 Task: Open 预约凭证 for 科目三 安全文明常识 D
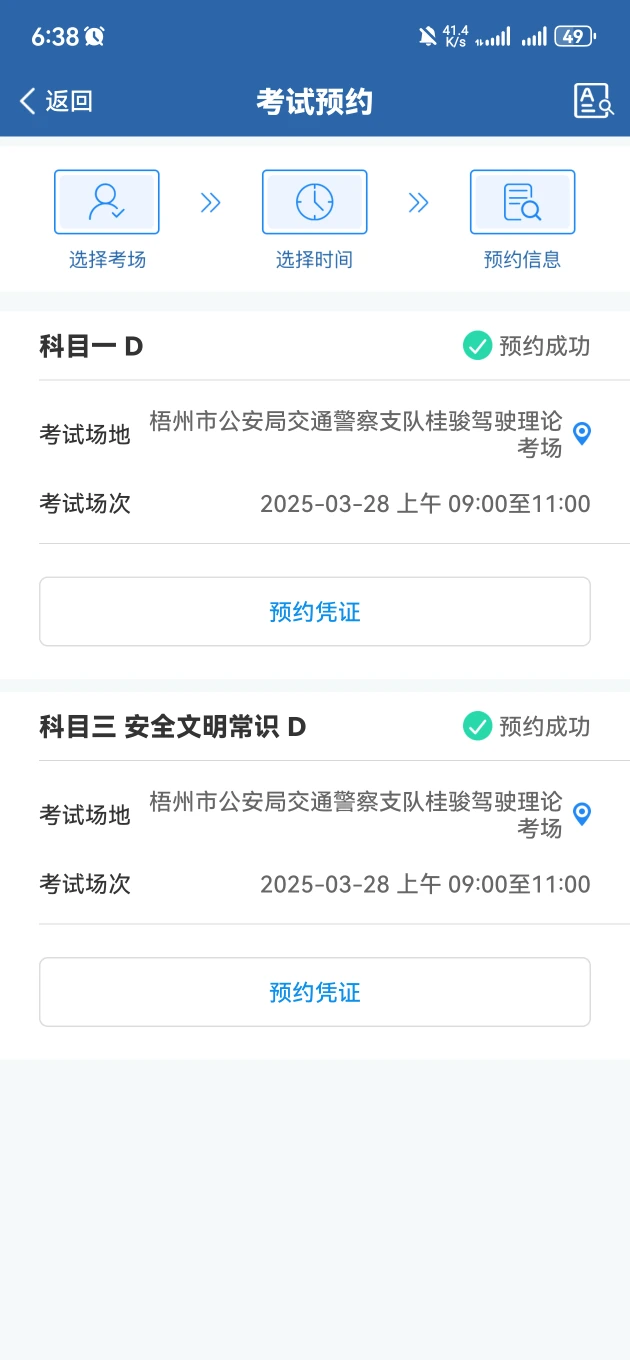coord(315,992)
